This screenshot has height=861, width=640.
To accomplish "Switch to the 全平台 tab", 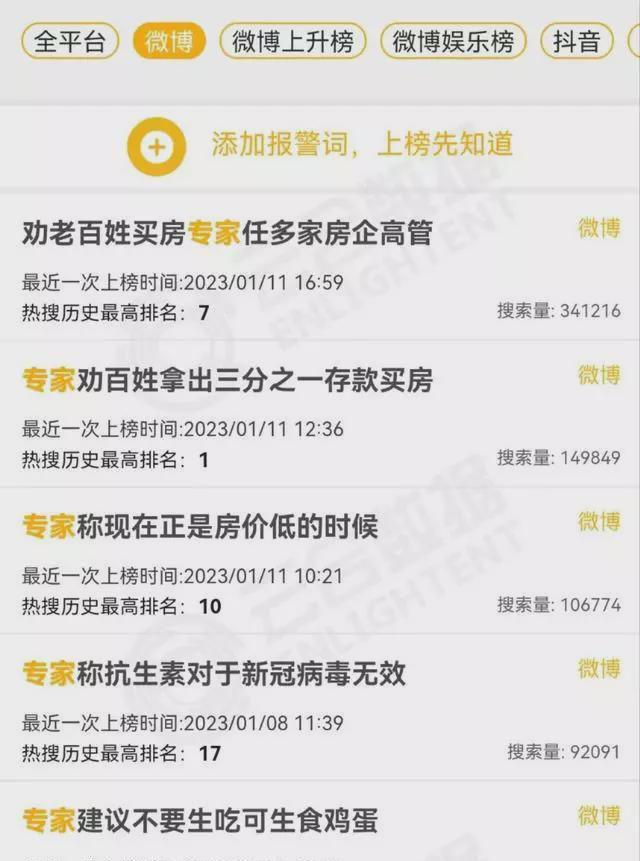I will [69, 41].
